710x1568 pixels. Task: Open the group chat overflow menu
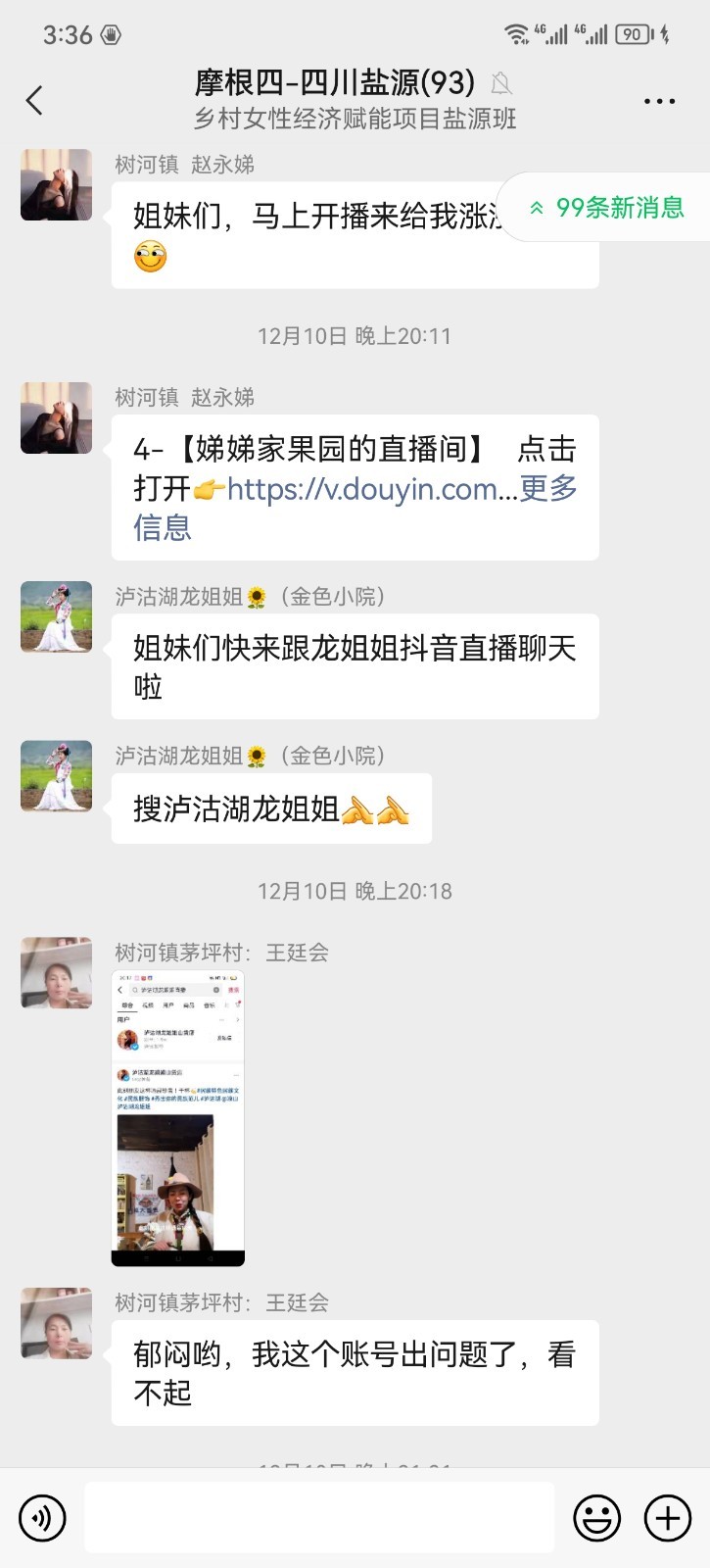659,101
